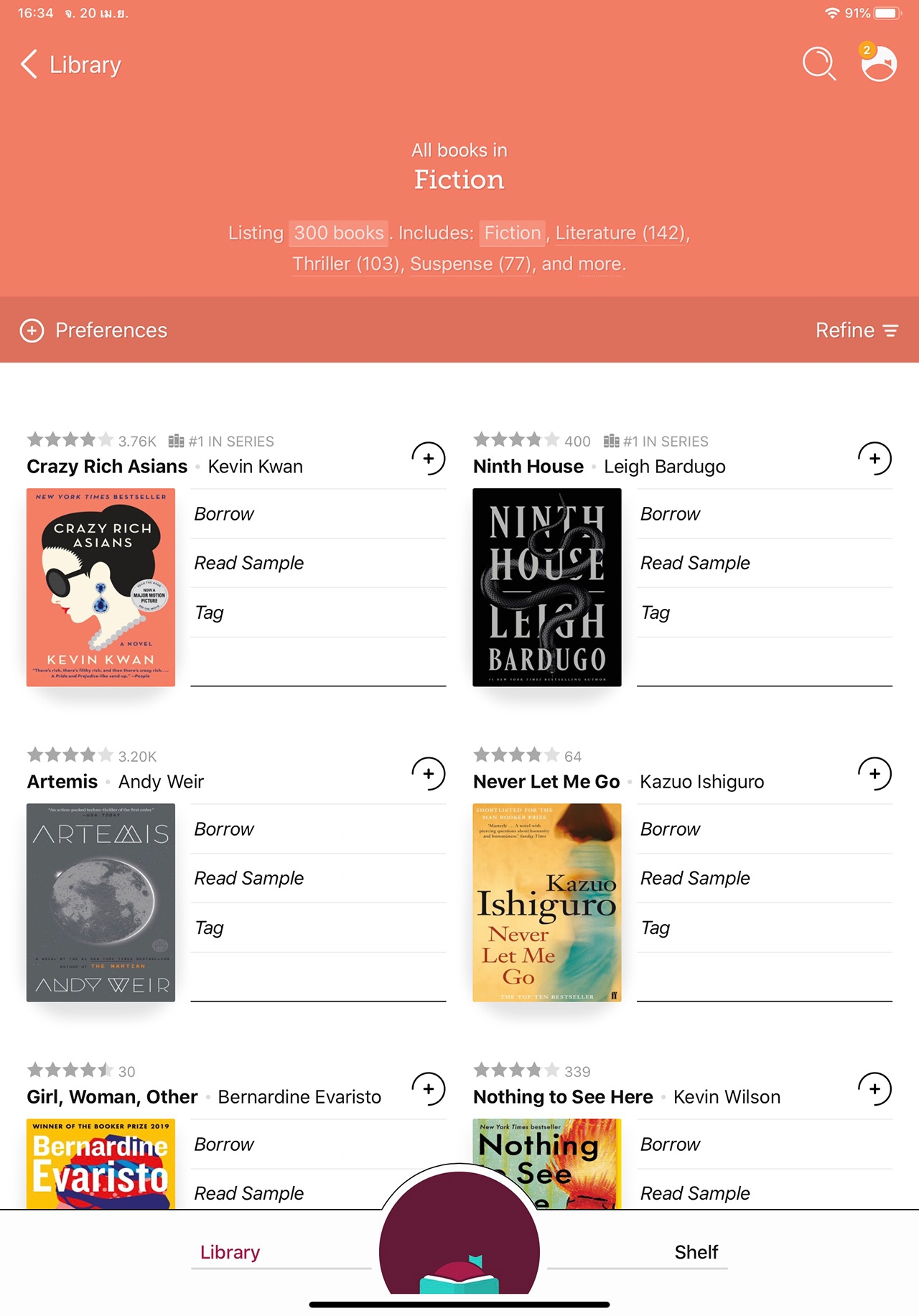The width and height of the screenshot is (919, 1316).
Task: Open the Crazy Rich Asians cover
Action: point(101,587)
